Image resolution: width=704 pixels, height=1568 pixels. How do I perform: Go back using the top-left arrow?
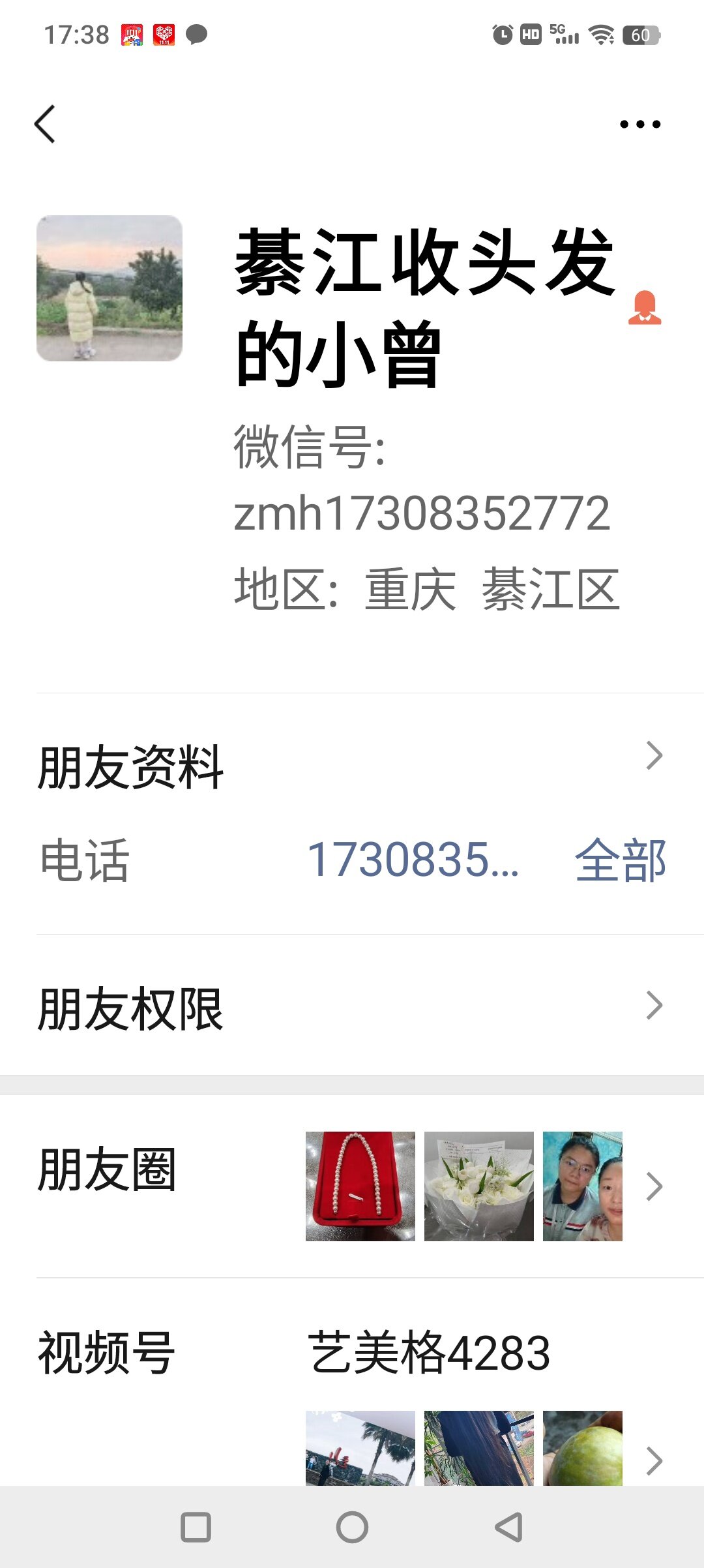click(x=45, y=124)
